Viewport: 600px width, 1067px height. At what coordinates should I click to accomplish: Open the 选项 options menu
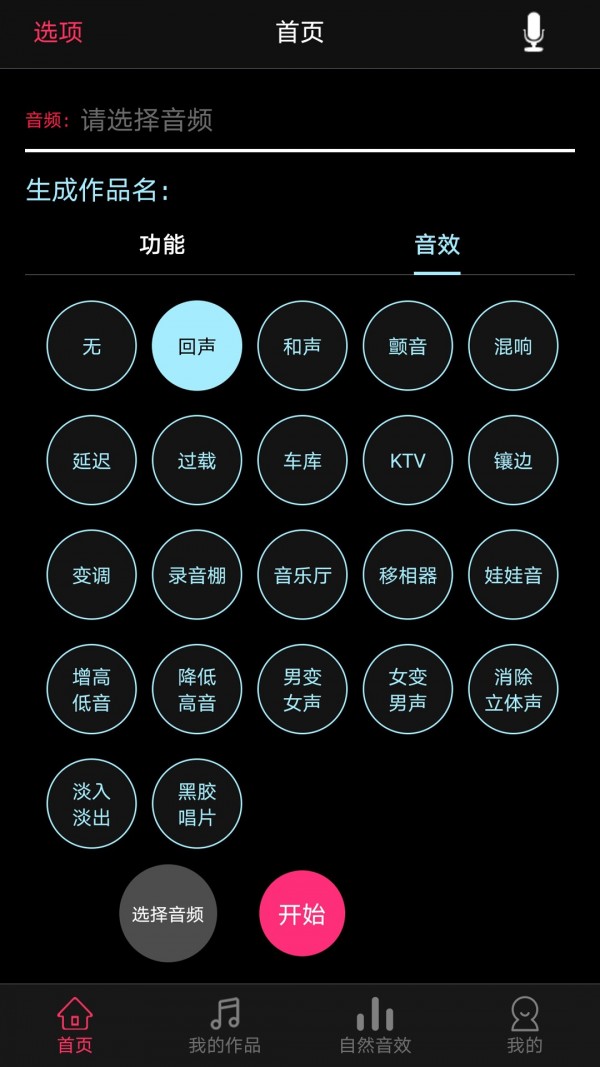point(58,32)
